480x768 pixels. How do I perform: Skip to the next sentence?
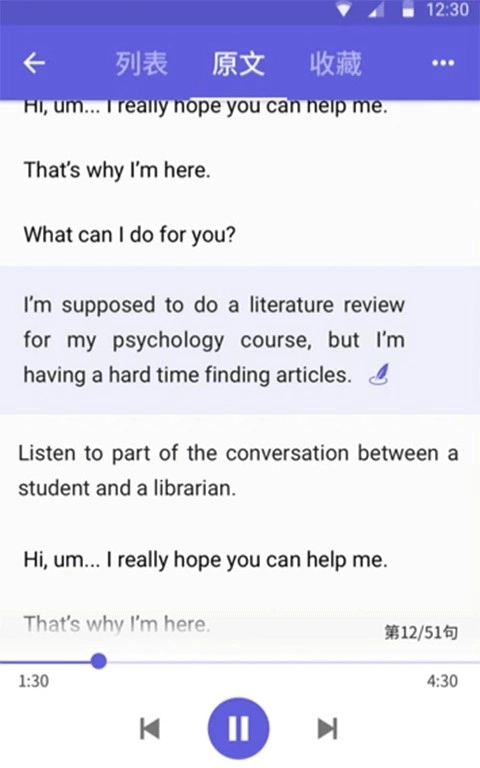(x=327, y=728)
